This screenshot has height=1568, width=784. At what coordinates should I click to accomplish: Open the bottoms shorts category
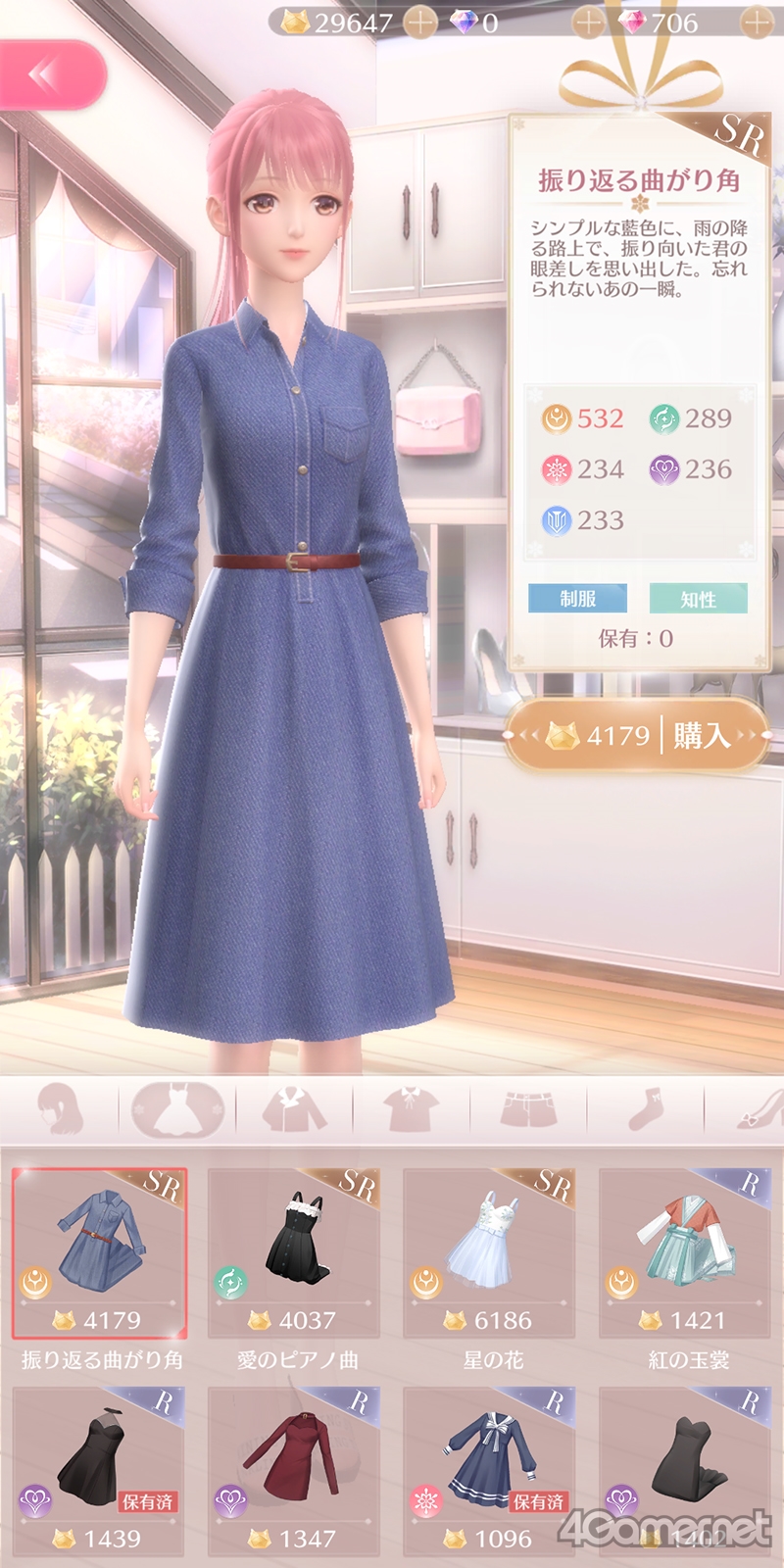pos(528,1110)
